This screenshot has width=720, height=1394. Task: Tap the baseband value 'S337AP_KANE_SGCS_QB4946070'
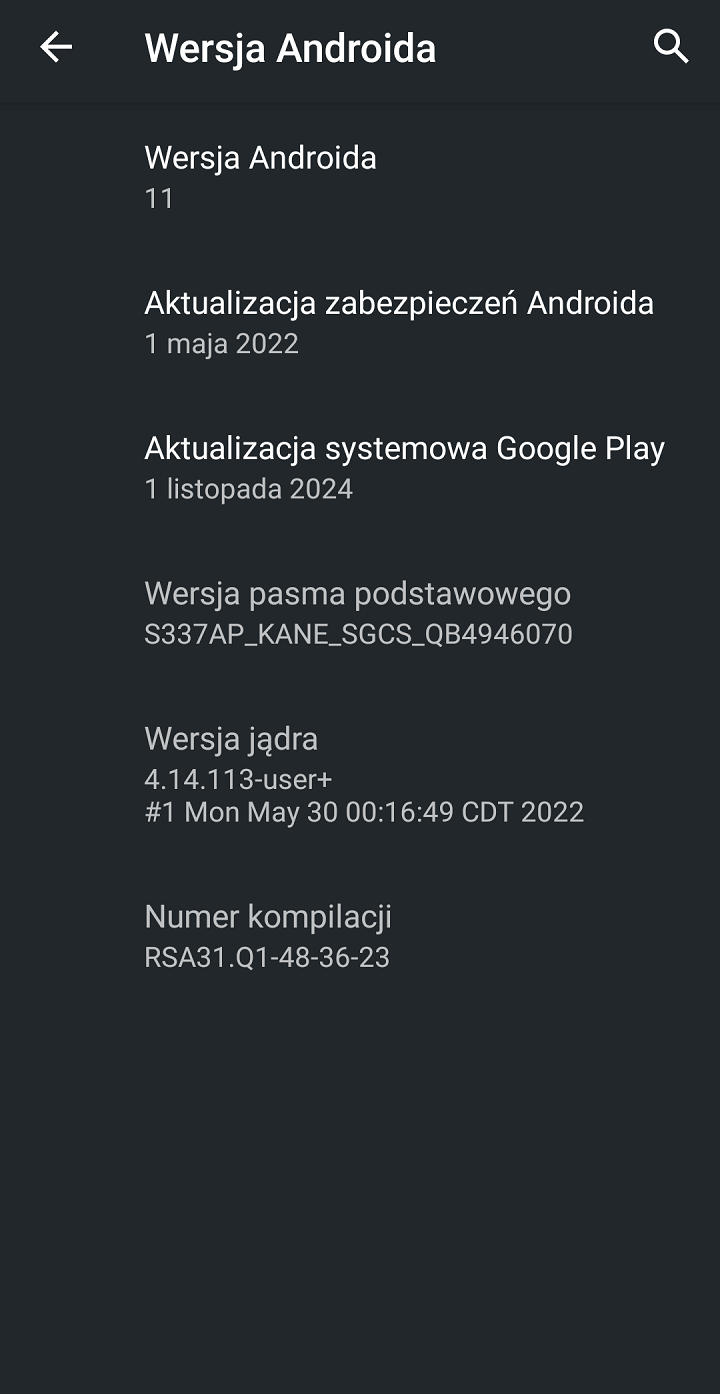click(x=359, y=634)
